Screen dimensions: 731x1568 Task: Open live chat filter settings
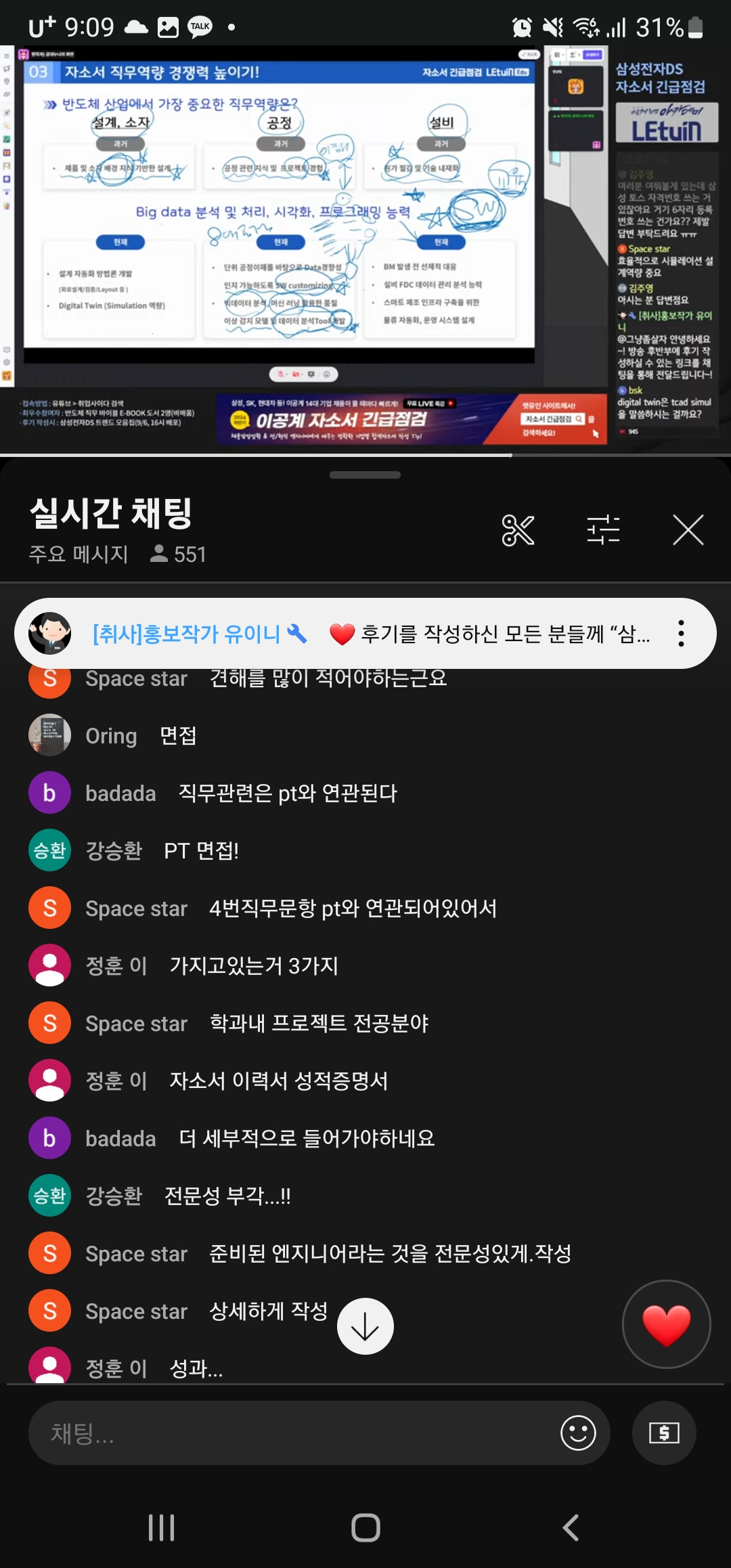603,530
